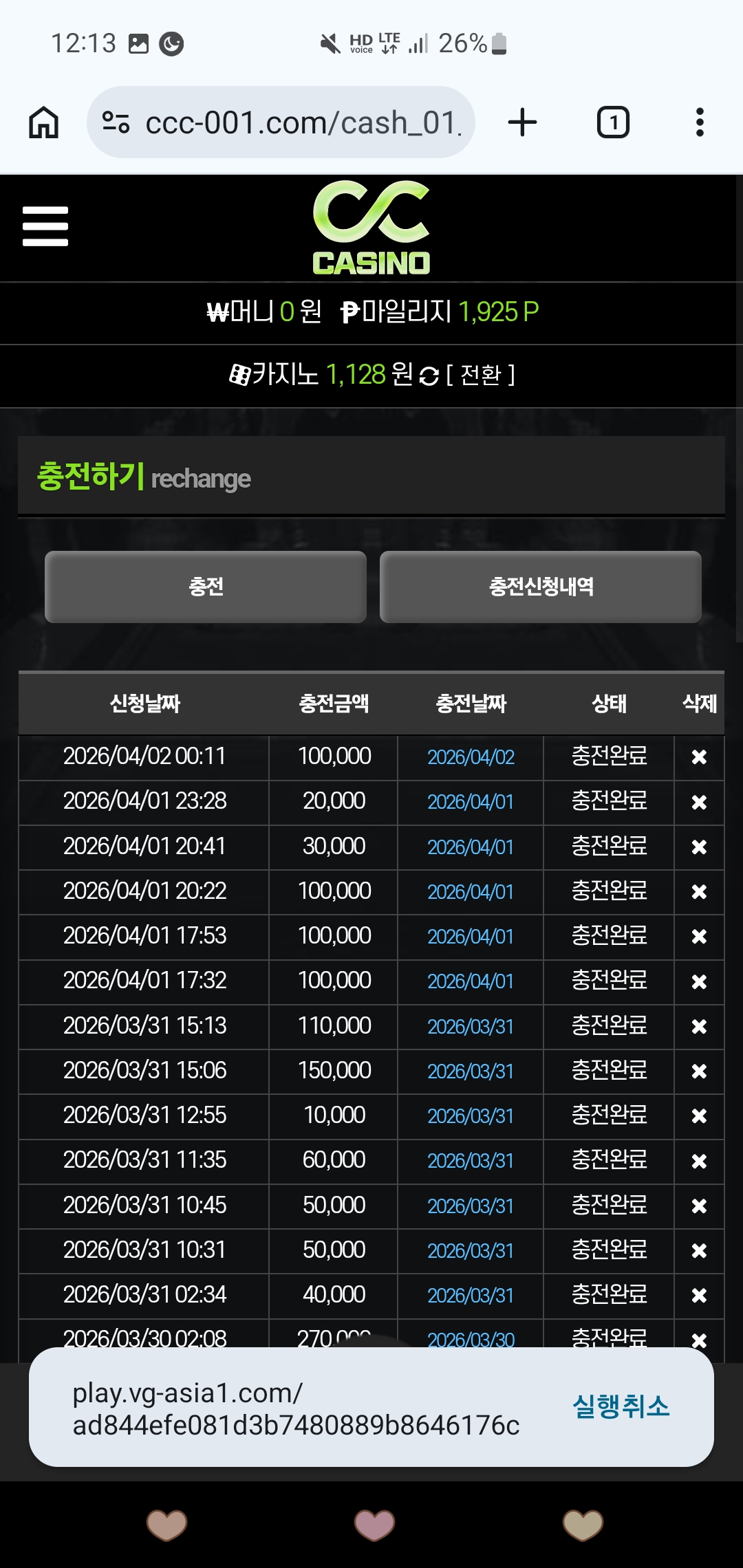Open a new browser tab
The width and height of the screenshot is (743, 1568).
tap(522, 123)
